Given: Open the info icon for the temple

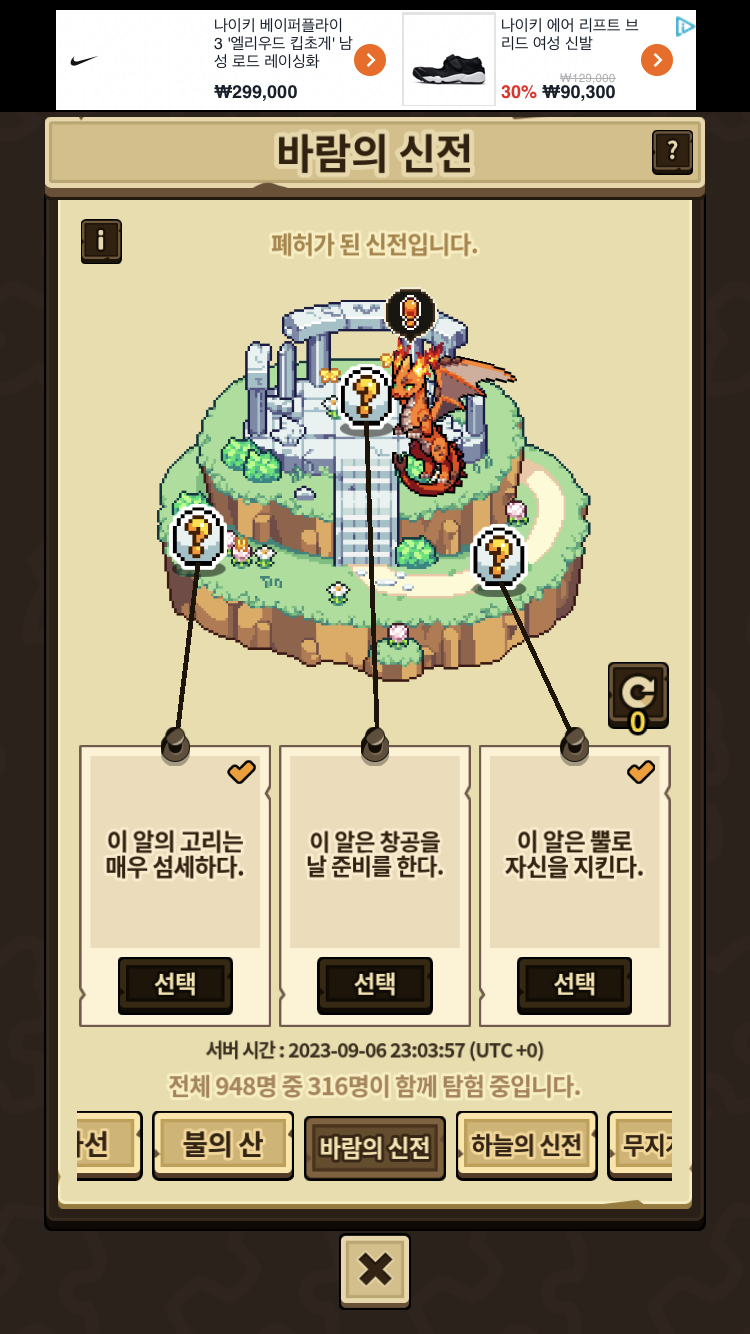Looking at the screenshot, I should tap(101, 240).
